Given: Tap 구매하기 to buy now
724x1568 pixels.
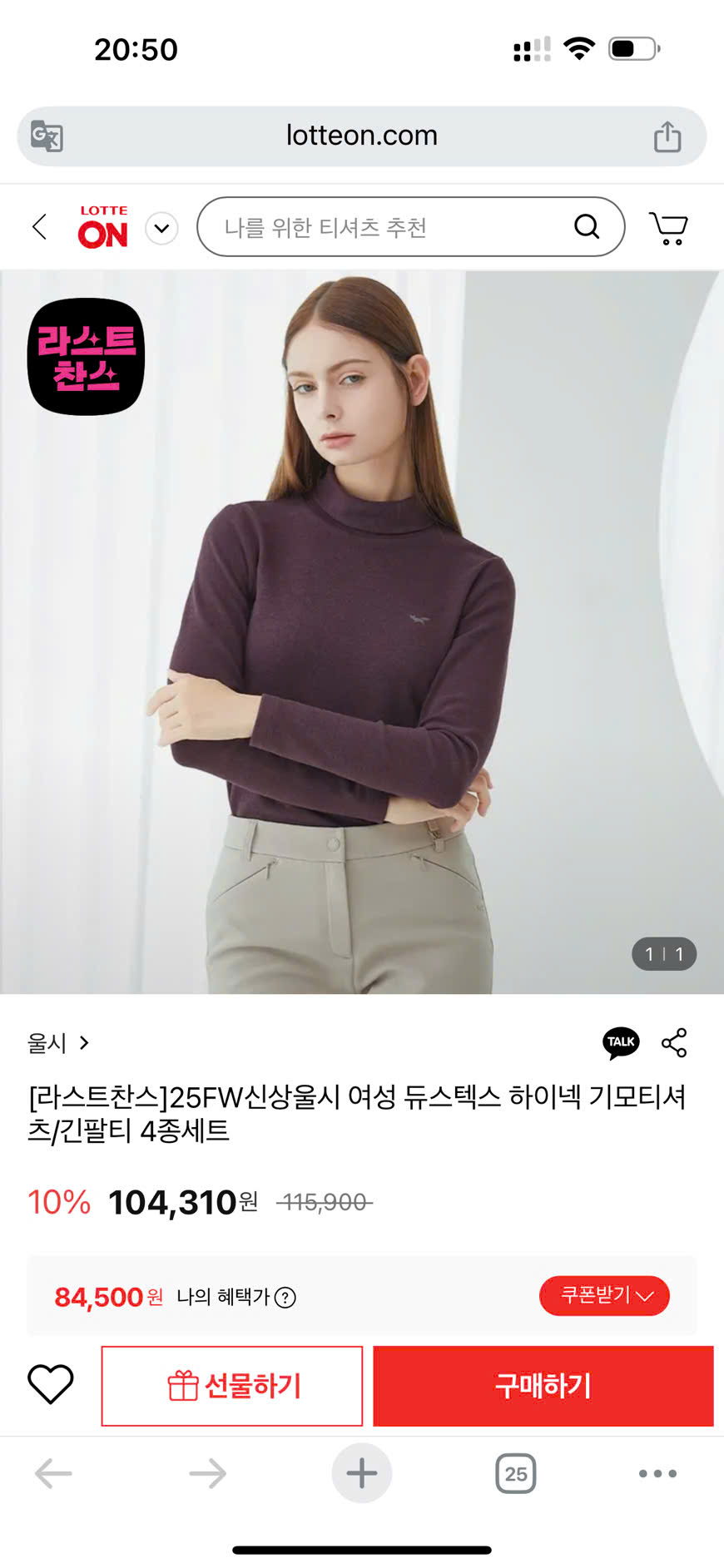Looking at the screenshot, I should (543, 1386).
